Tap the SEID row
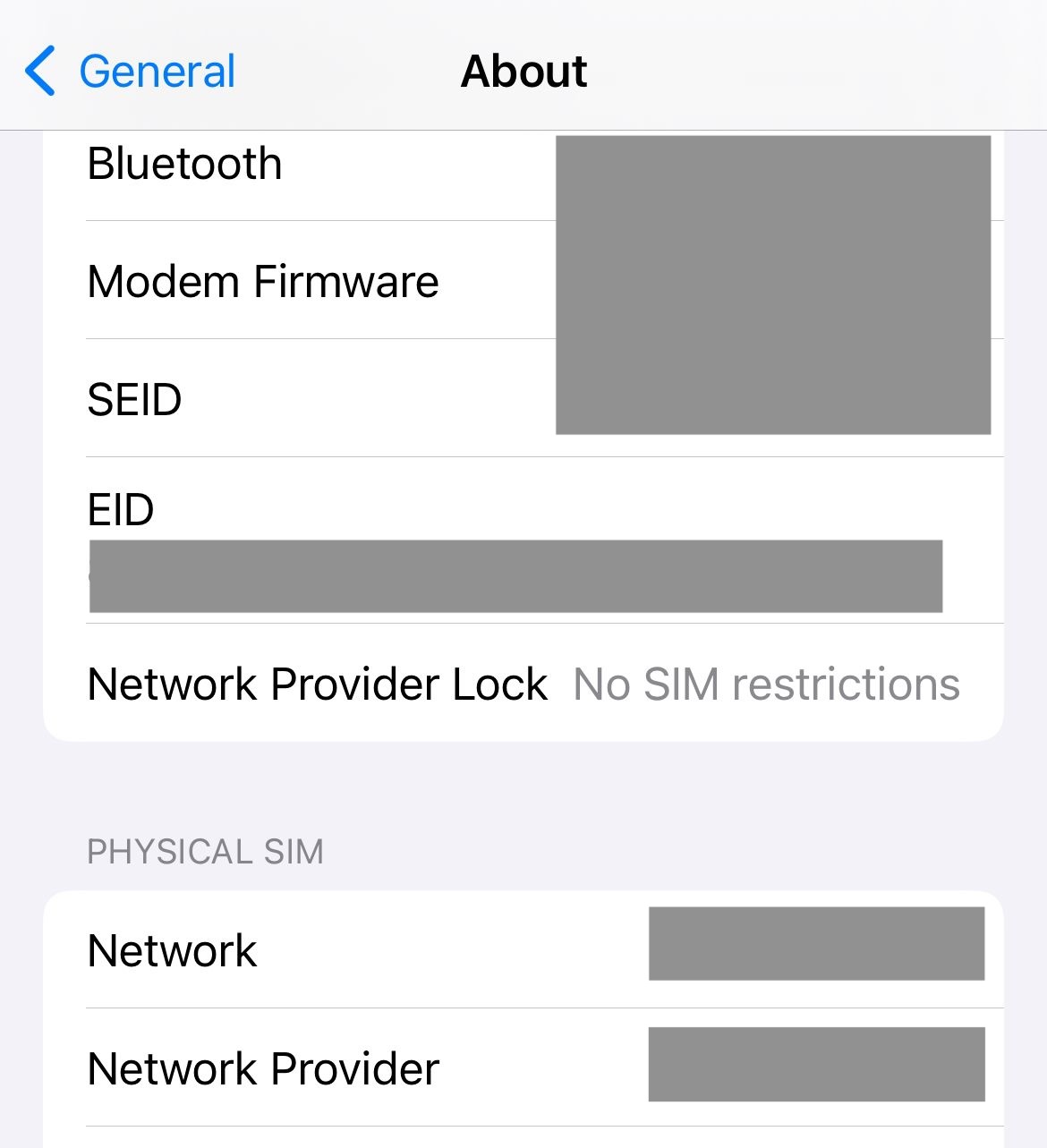Screen dimensions: 1047x1148 [134, 399]
